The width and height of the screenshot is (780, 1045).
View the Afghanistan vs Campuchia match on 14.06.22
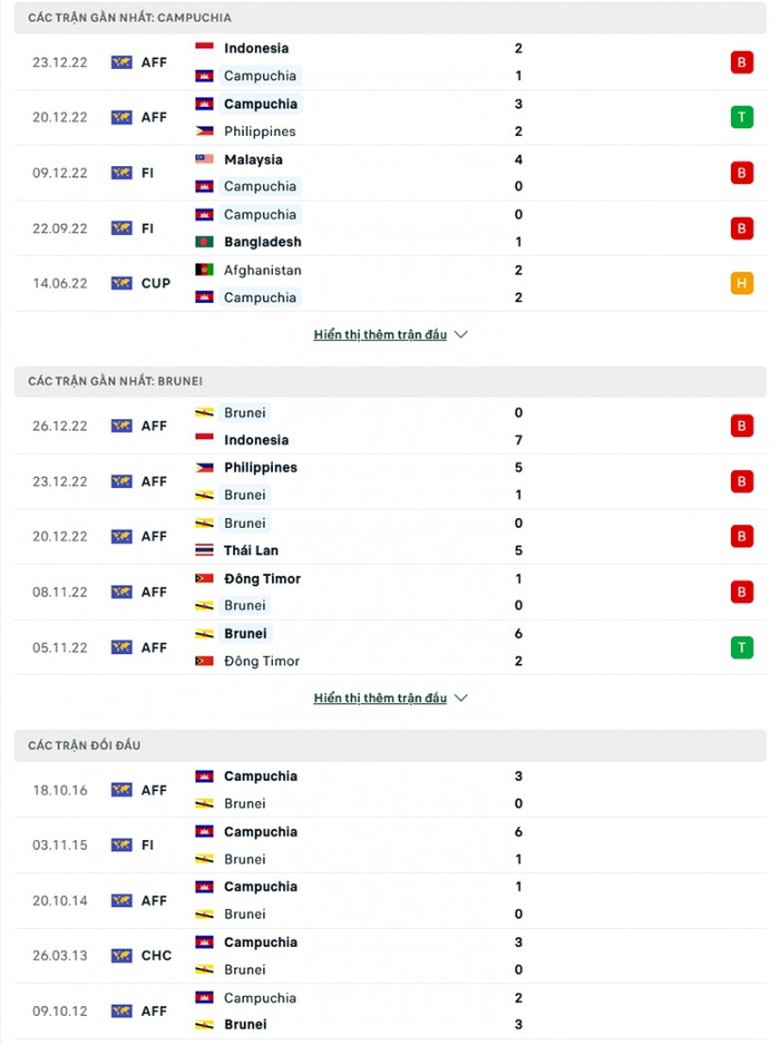[x=390, y=283]
